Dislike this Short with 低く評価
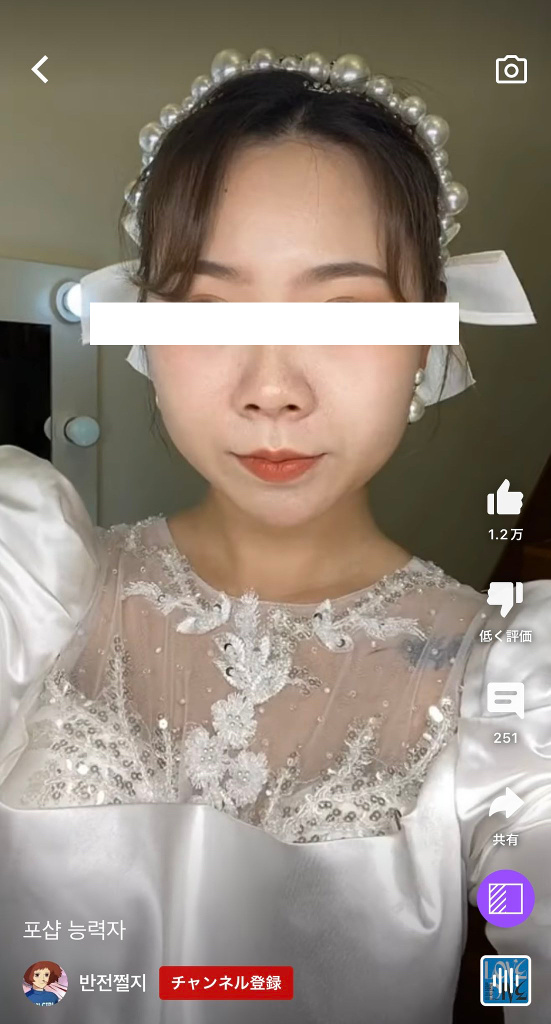 [x=505, y=599]
